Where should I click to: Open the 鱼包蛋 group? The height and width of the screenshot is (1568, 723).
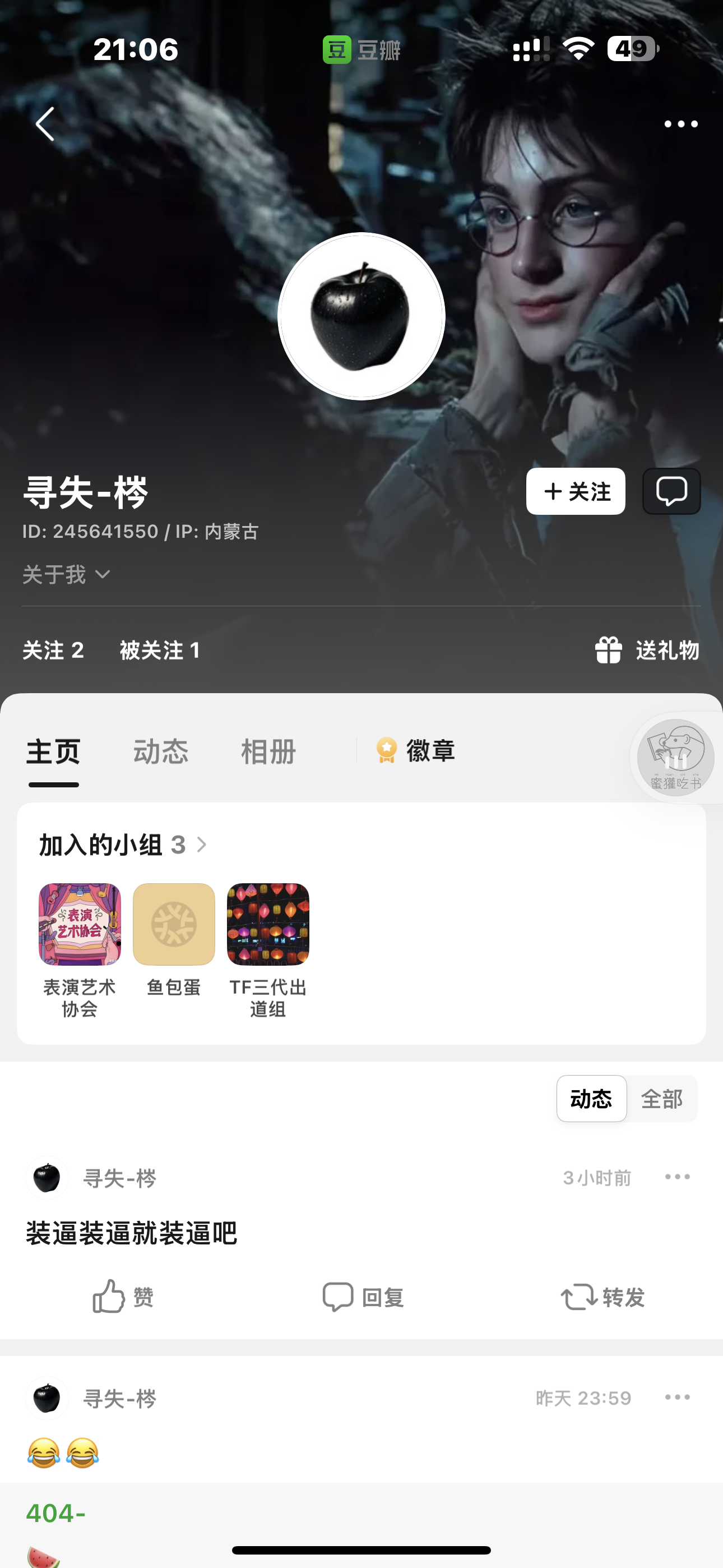tap(174, 925)
